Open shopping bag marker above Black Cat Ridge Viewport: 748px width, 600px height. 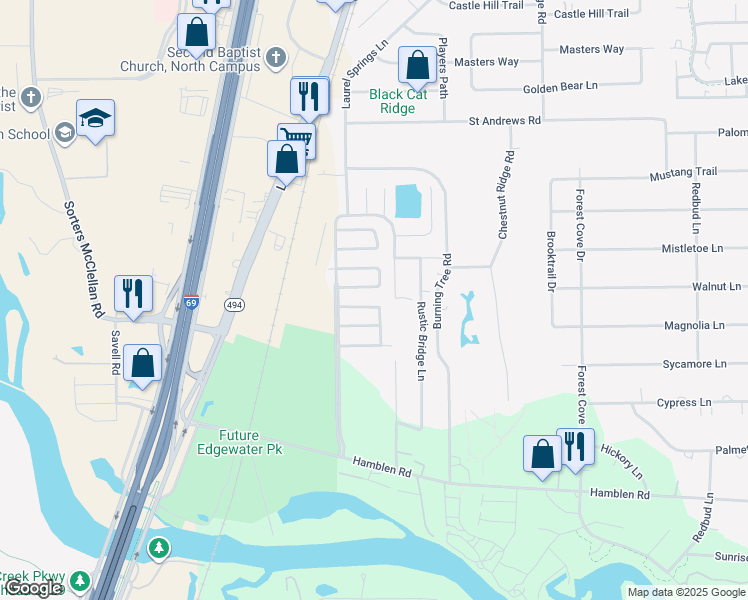tap(417, 66)
